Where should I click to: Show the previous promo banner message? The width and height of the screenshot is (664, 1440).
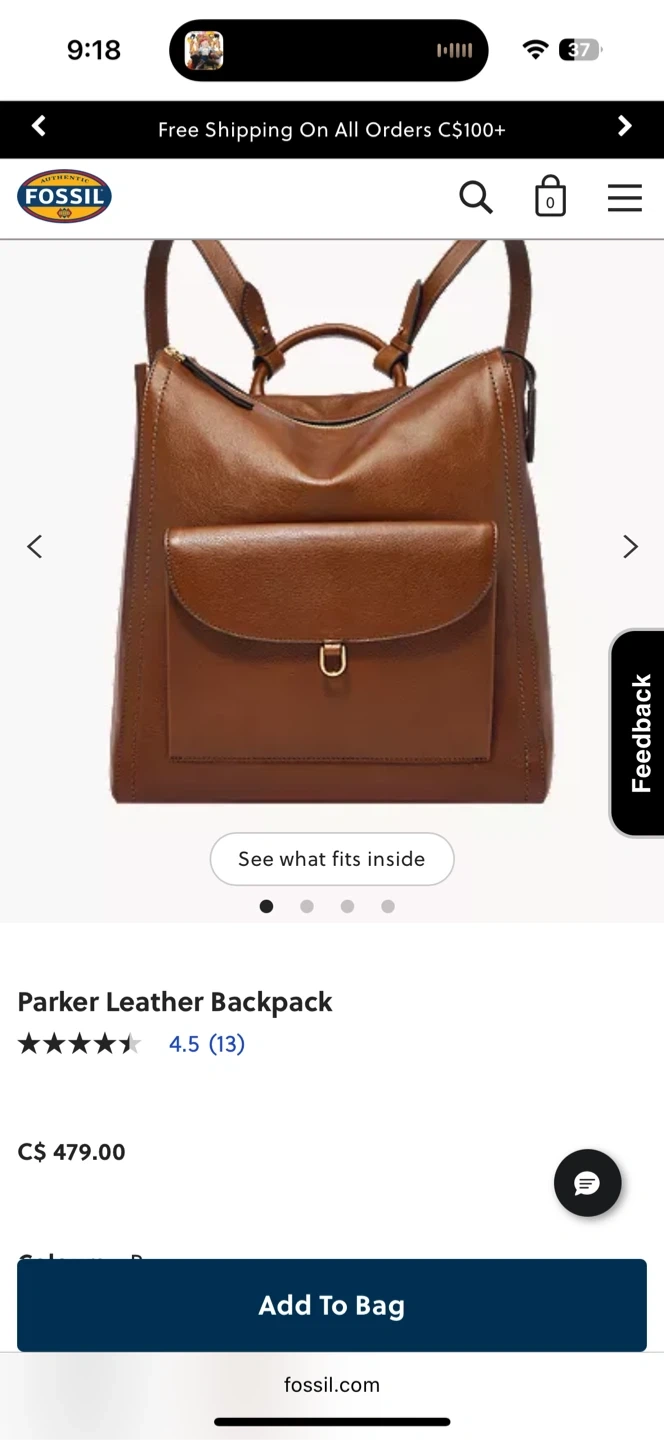pyautogui.click(x=39, y=127)
